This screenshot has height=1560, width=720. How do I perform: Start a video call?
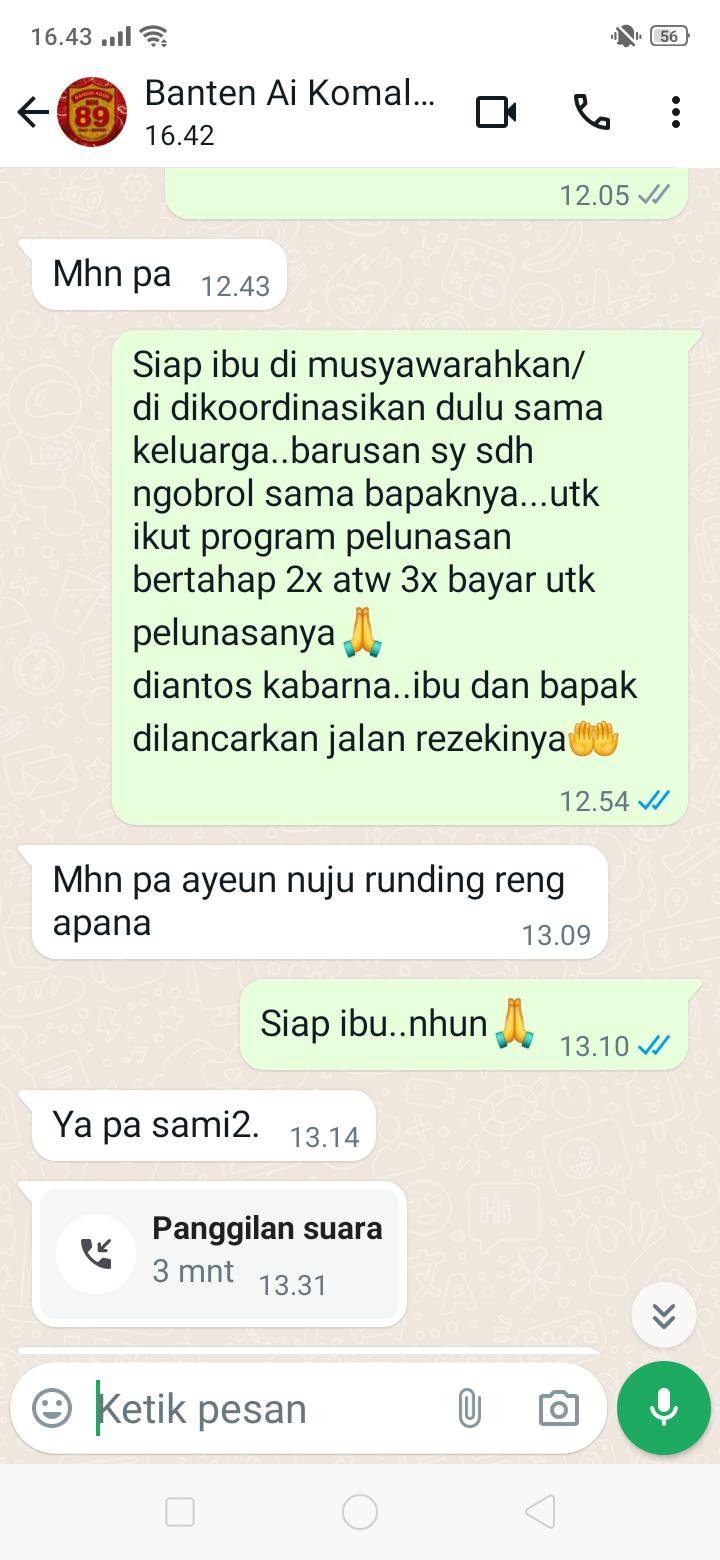tap(496, 113)
